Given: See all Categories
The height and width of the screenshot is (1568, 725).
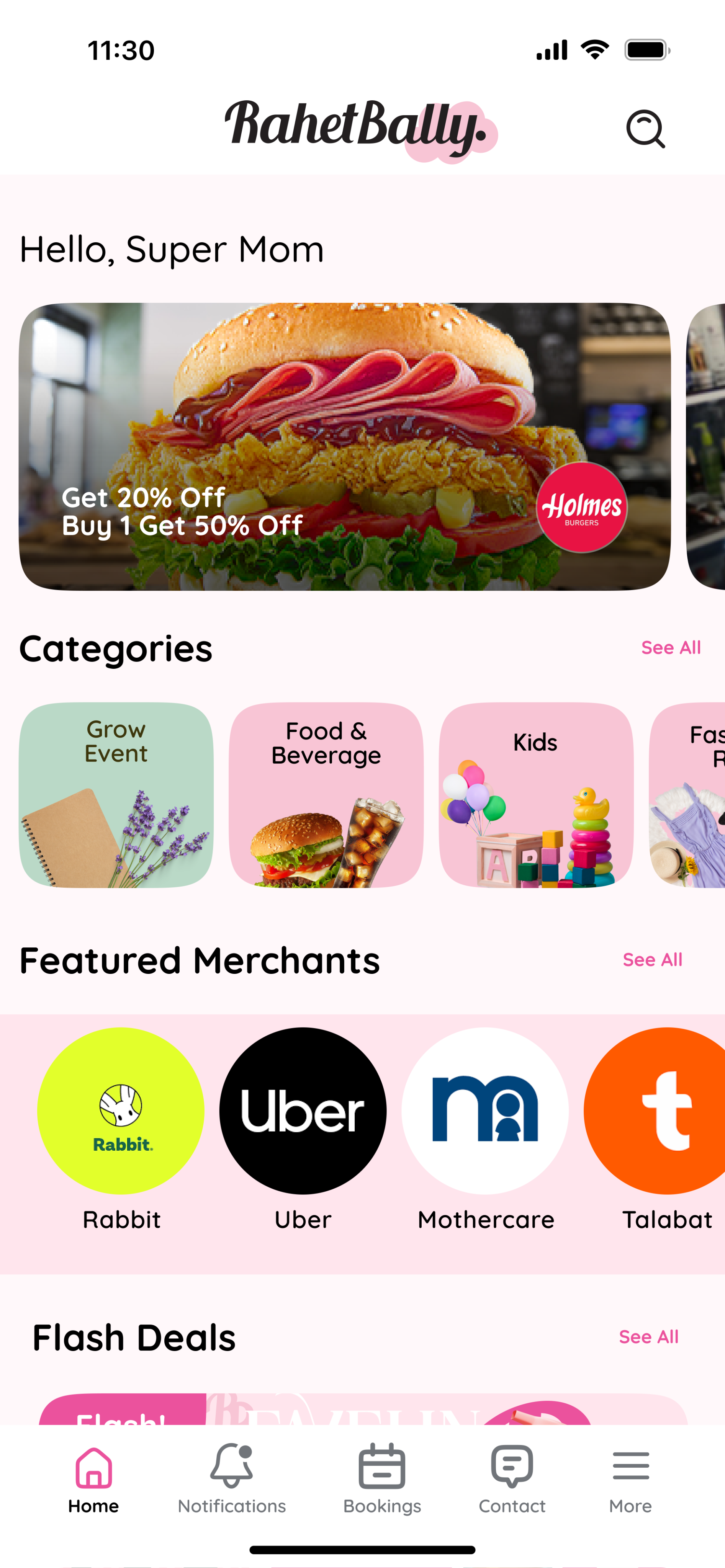Looking at the screenshot, I should pyautogui.click(x=671, y=648).
